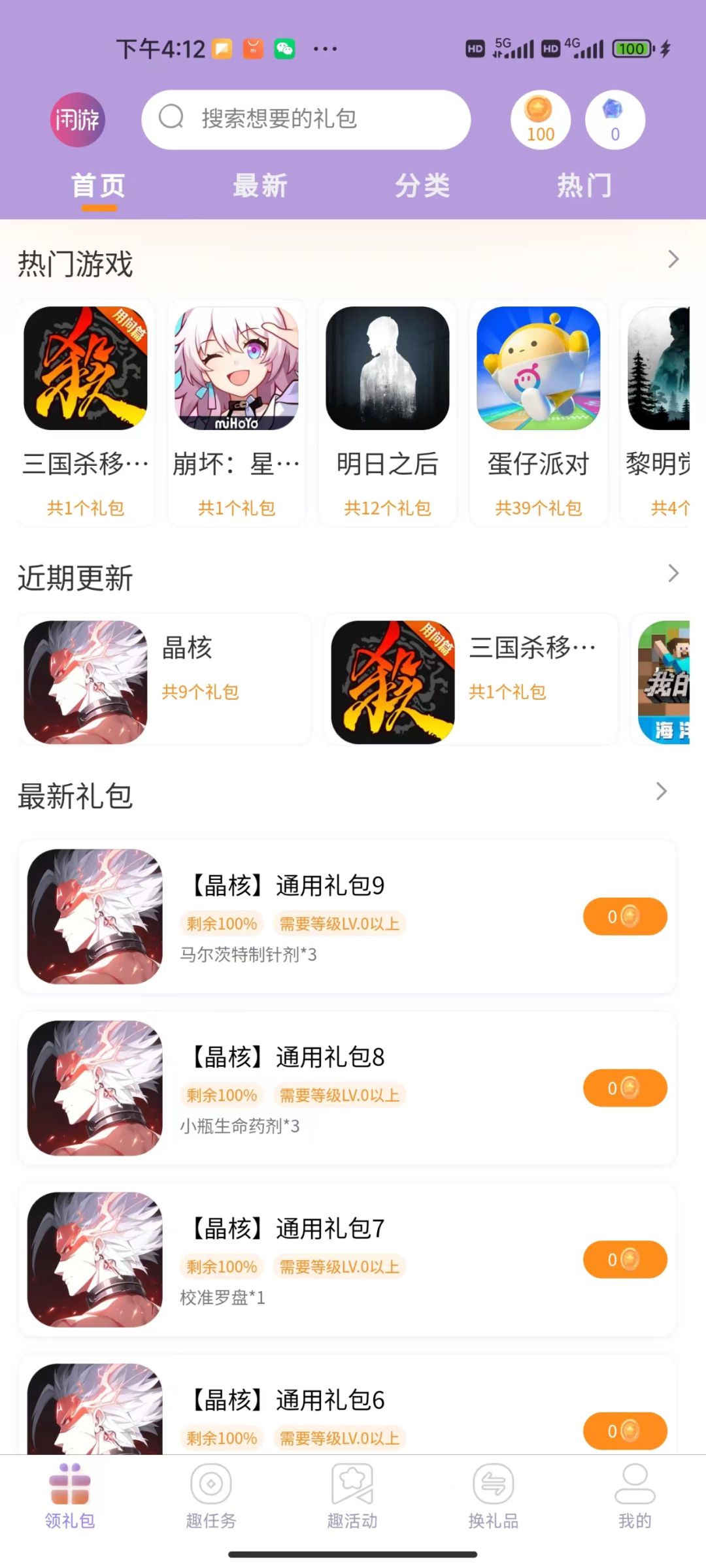Expand the 热门游戏 full list
Image resolution: width=706 pixels, height=1568 pixels.
click(x=675, y=259)
